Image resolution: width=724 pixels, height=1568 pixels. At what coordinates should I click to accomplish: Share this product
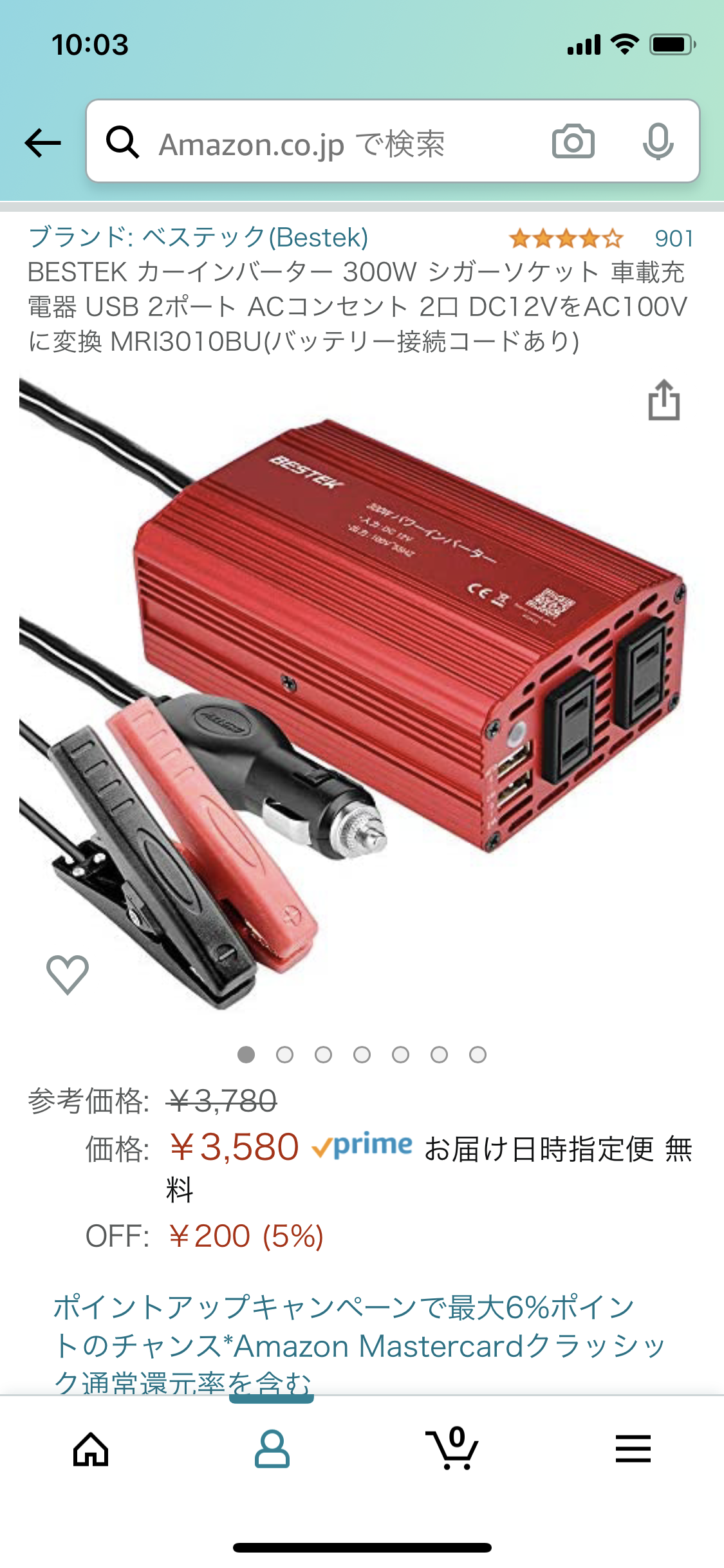tap(664, 400)
